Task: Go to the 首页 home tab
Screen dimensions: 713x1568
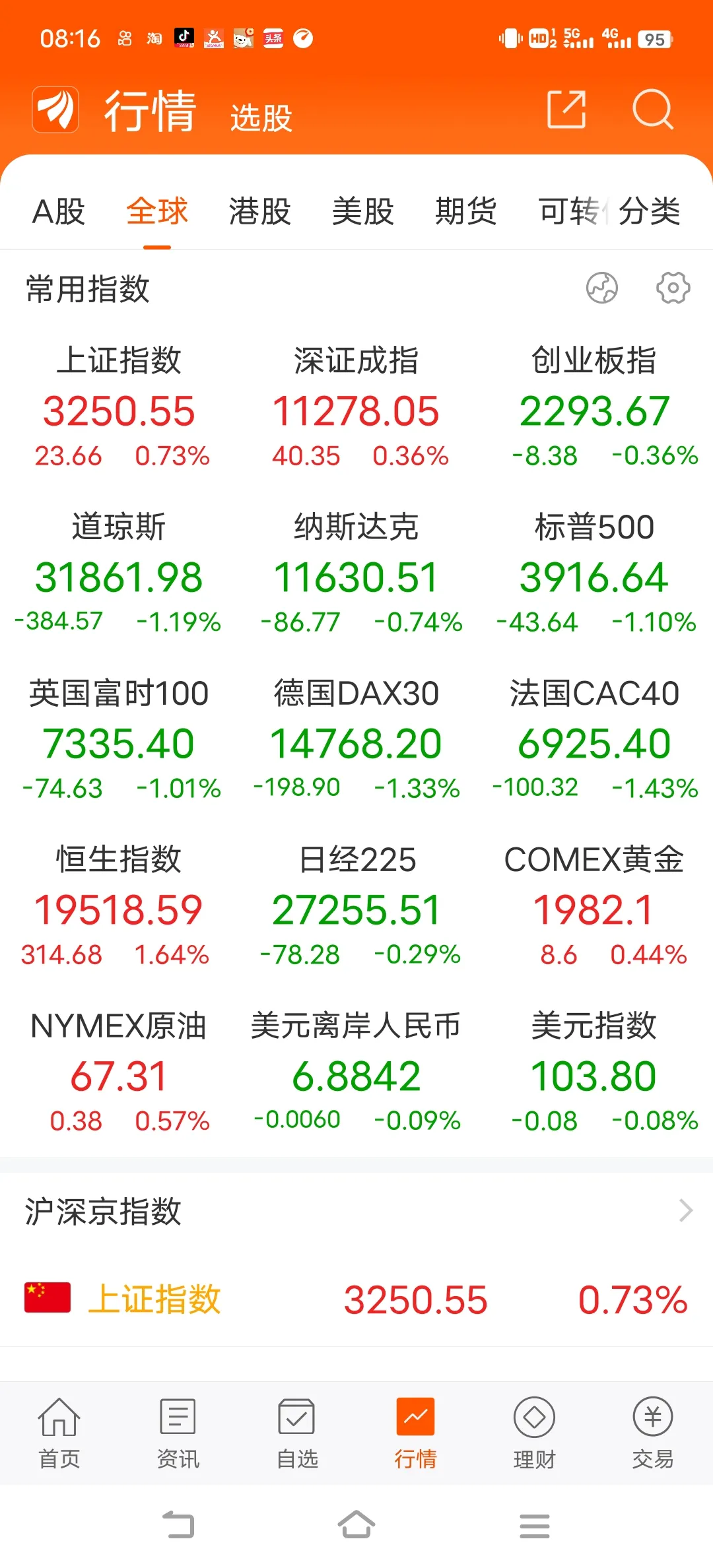Action: pyautogui.click(x=59, y=1433)
